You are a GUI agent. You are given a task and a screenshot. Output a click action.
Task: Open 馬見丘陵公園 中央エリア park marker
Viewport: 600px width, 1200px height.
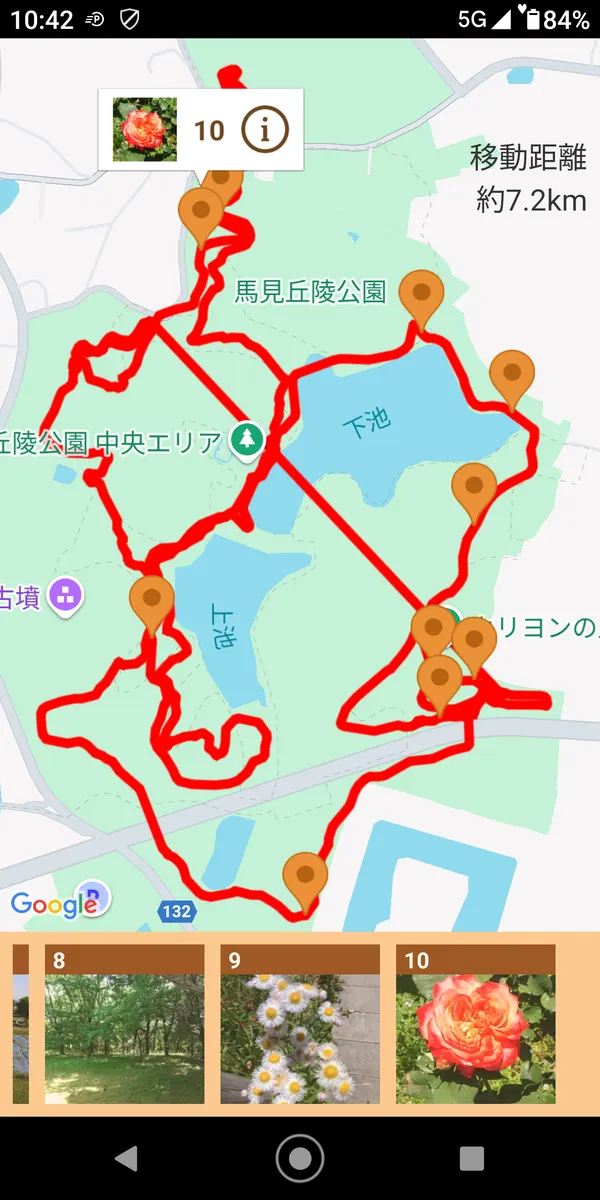tap(247, 439)
